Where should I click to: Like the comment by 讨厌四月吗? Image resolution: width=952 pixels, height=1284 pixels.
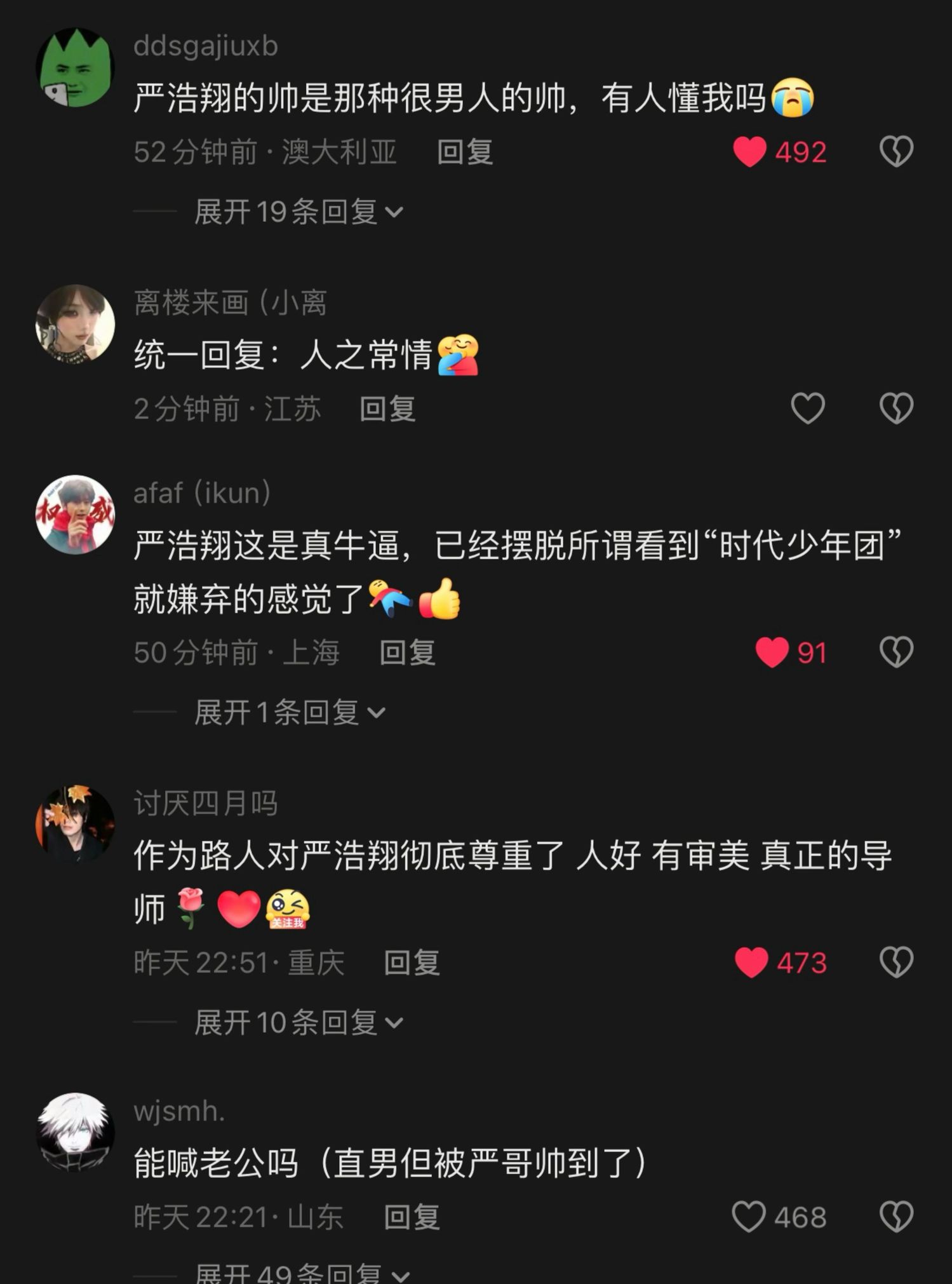(752, 963)
